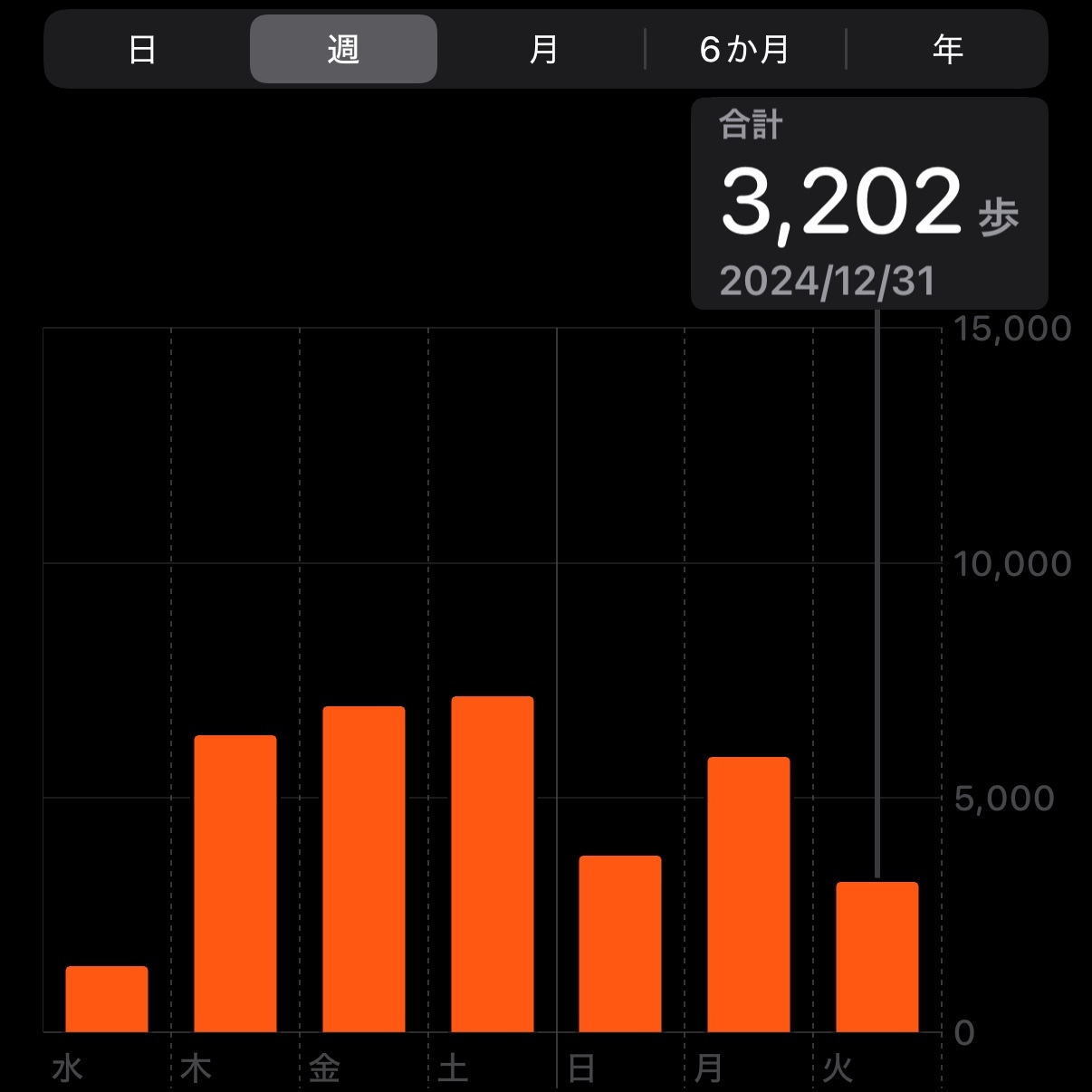Tap the 木 (Thursday) step bar
Viewport: 1092px width, 1092px height.
tap(235, 883)
